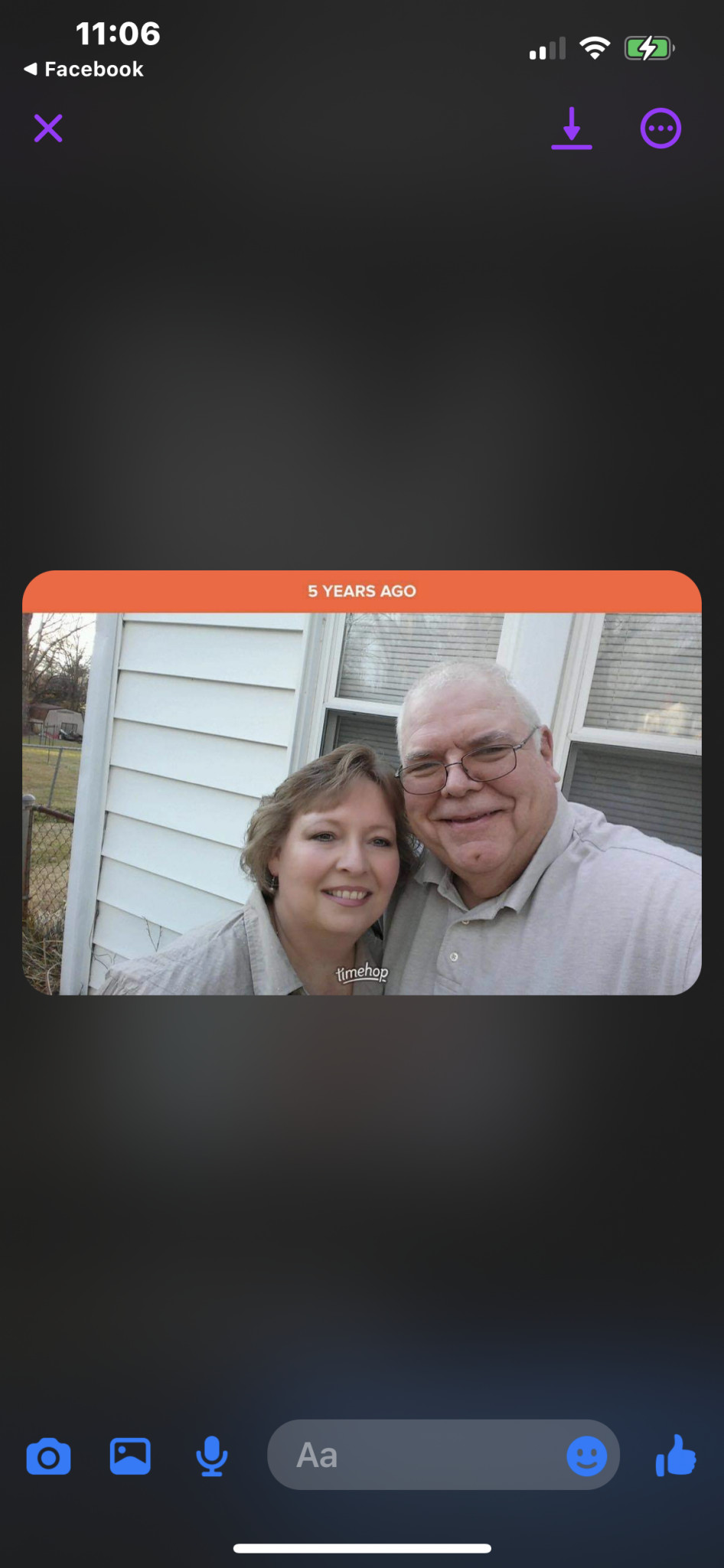
Task: Close the photo viewer
Action: (x=48, y=128)
